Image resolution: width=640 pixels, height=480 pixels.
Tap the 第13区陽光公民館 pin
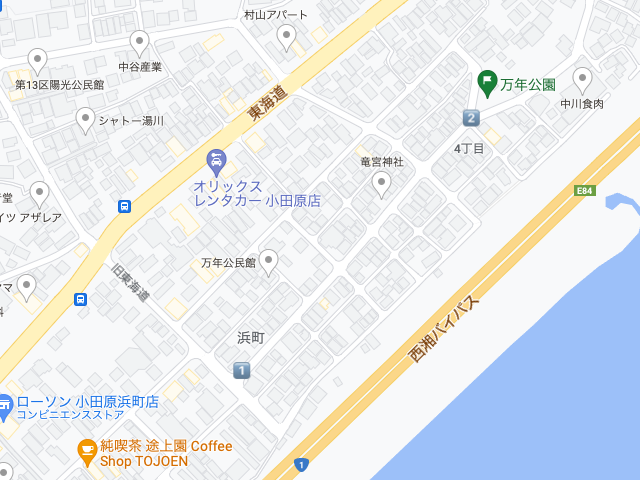[x=38, y=61]
